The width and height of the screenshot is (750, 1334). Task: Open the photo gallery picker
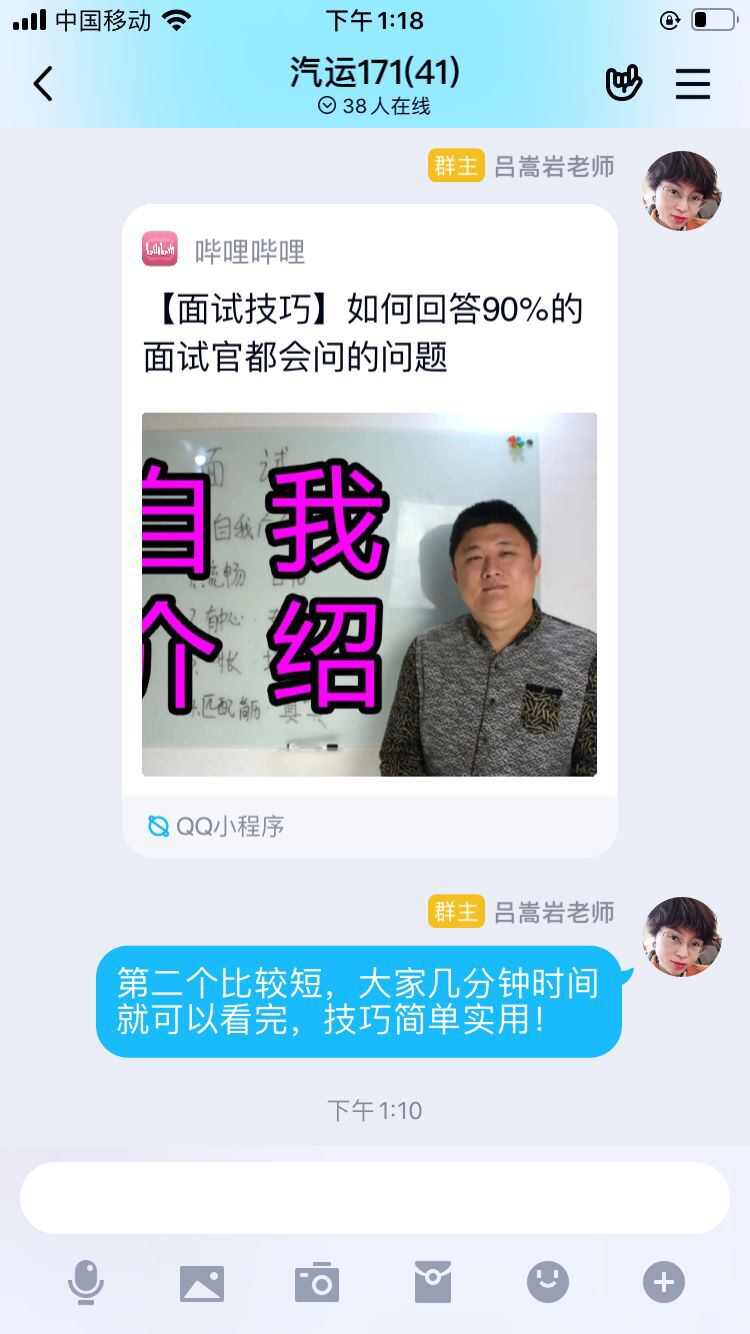pyautogui.click(x=202, y=1282)
